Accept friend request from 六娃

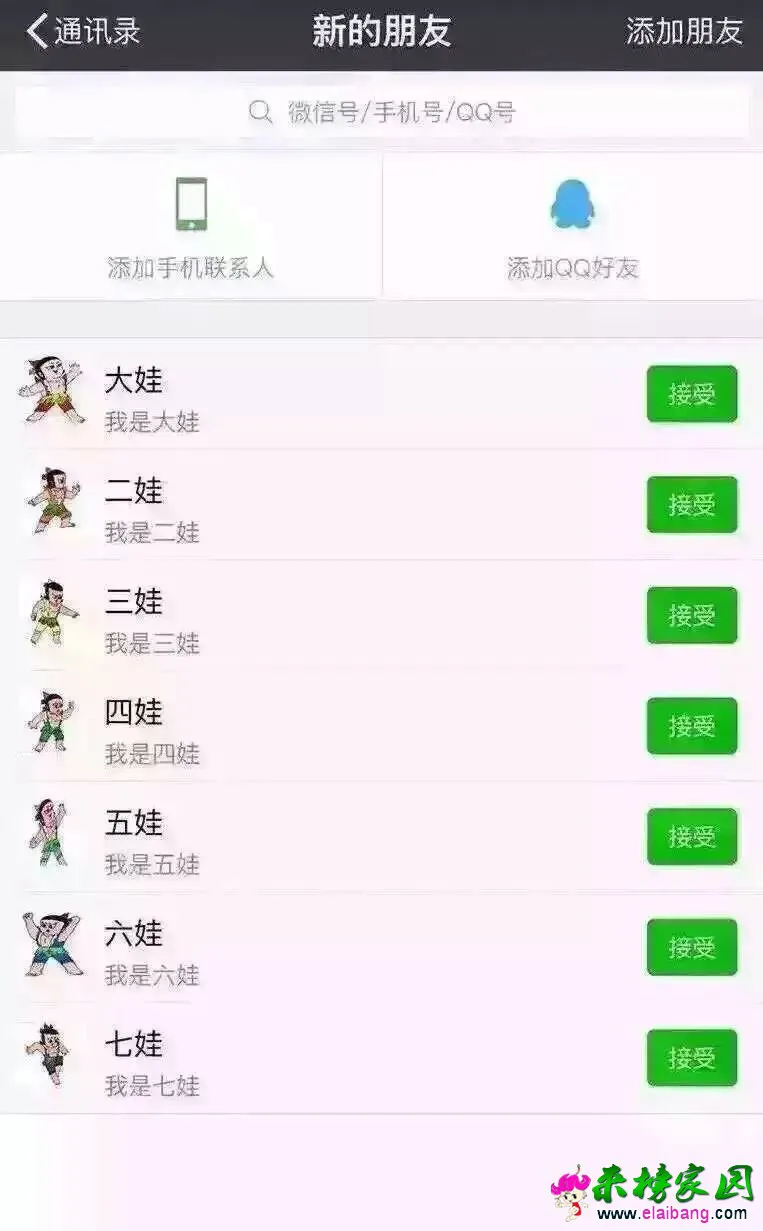691,947
